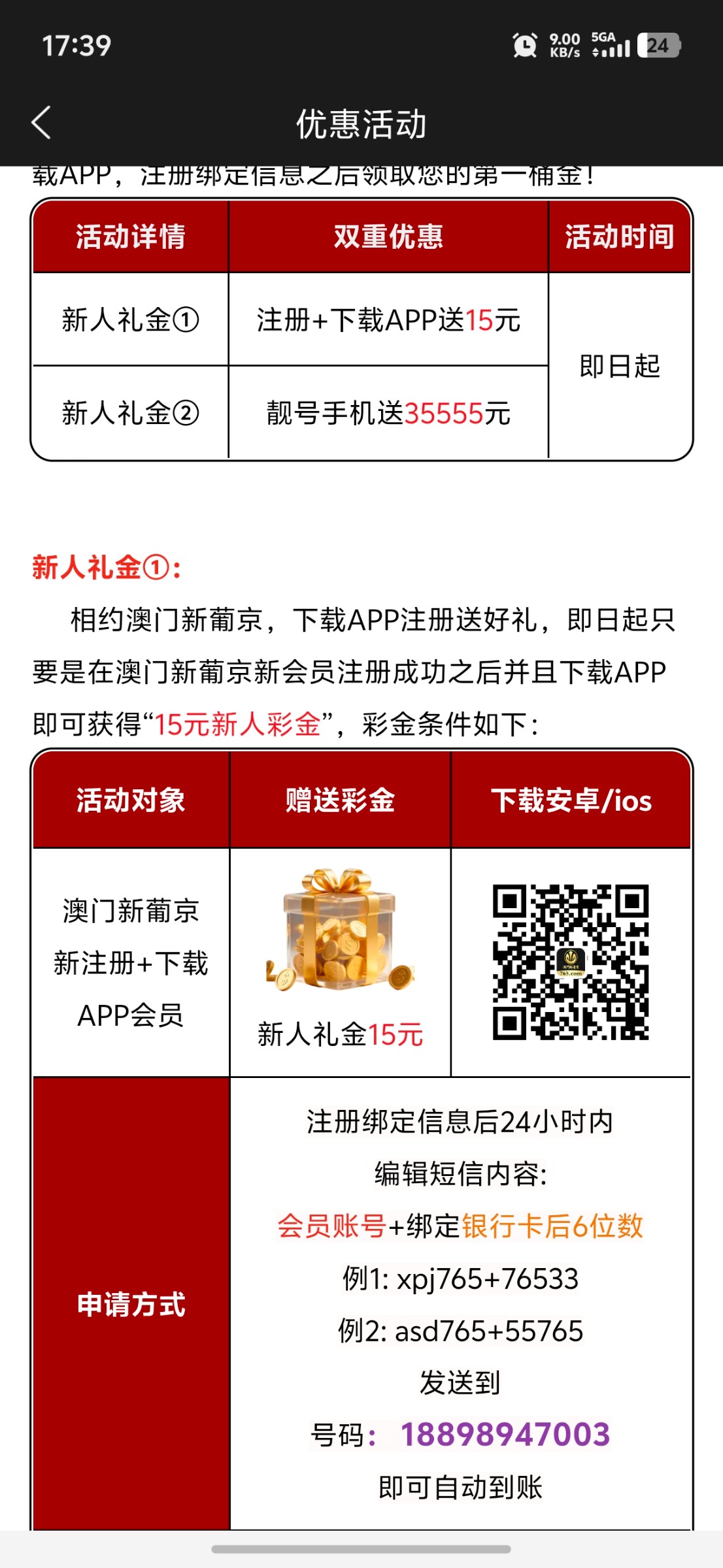The height and width of the screenshot is (1568, 723).
Task: Go back from the 优惠活动 page
Action: 41,123
